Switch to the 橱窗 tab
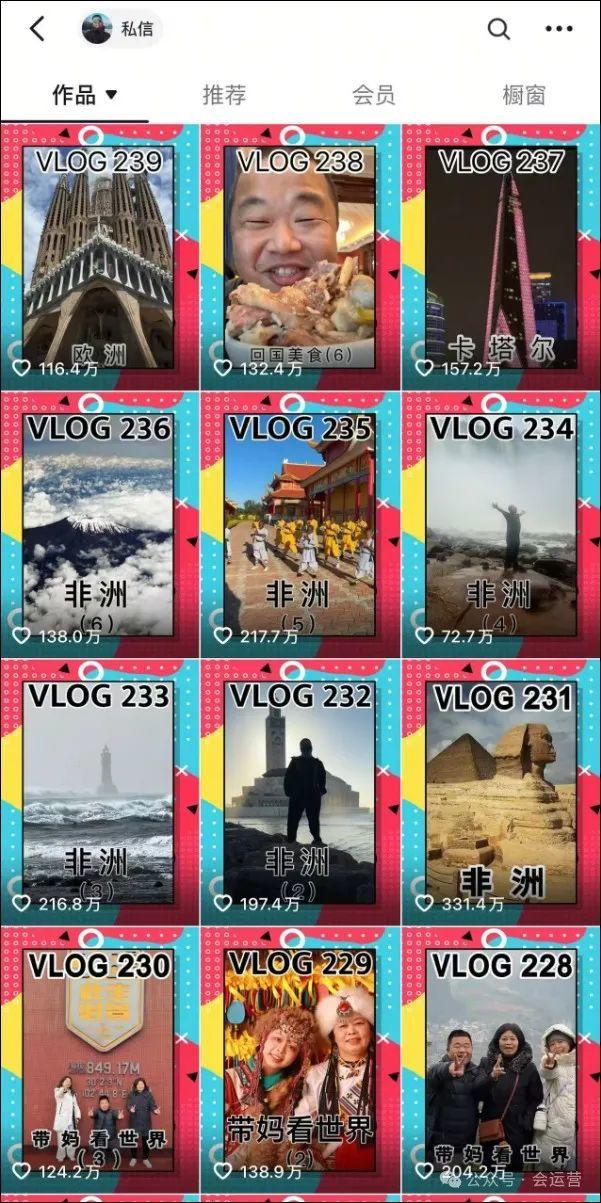This screenshot has height=1203, width=601. point(524,95)
